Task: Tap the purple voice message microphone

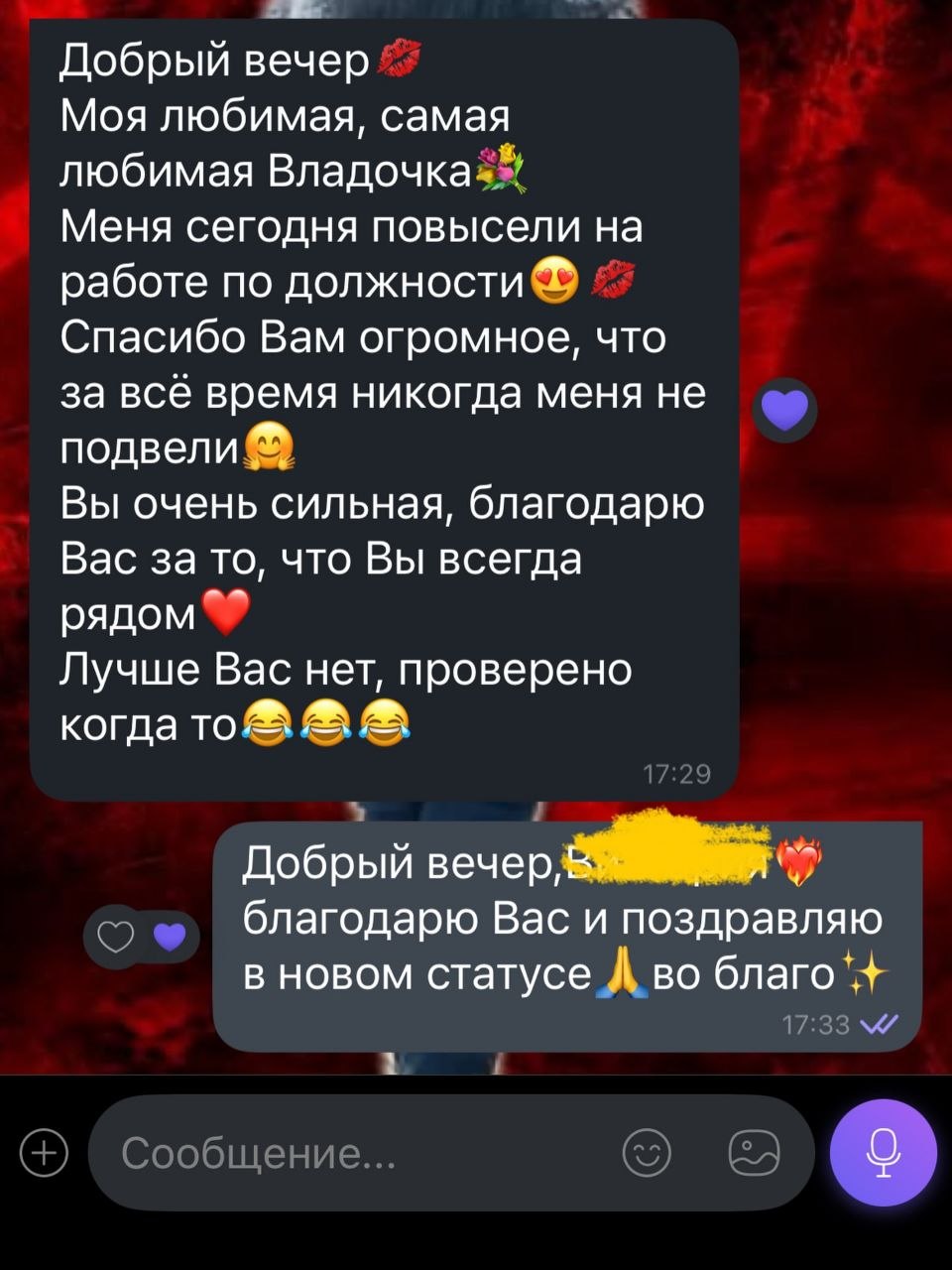Action: pos(883,1152)
